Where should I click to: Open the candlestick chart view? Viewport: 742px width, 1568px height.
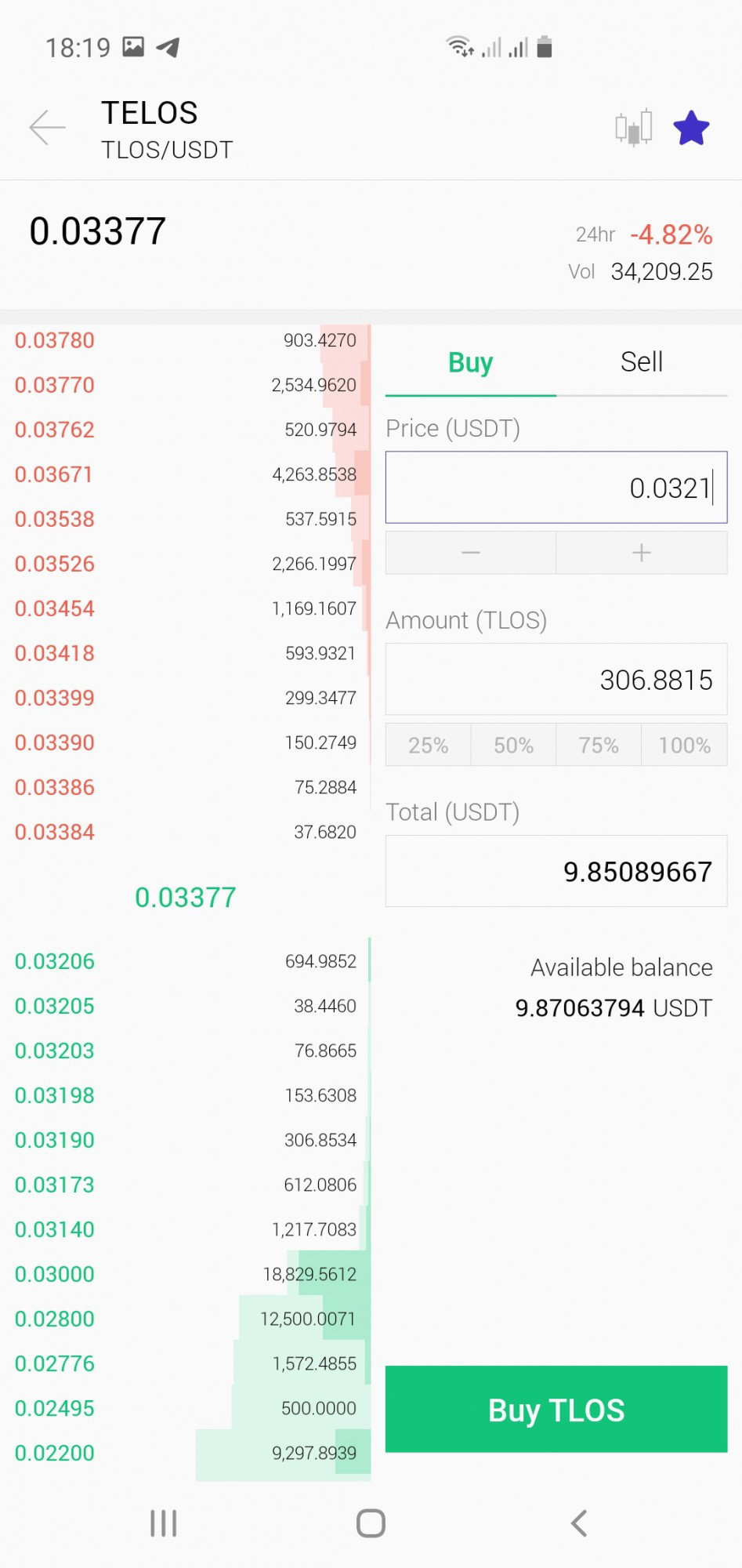click(634, 128)
